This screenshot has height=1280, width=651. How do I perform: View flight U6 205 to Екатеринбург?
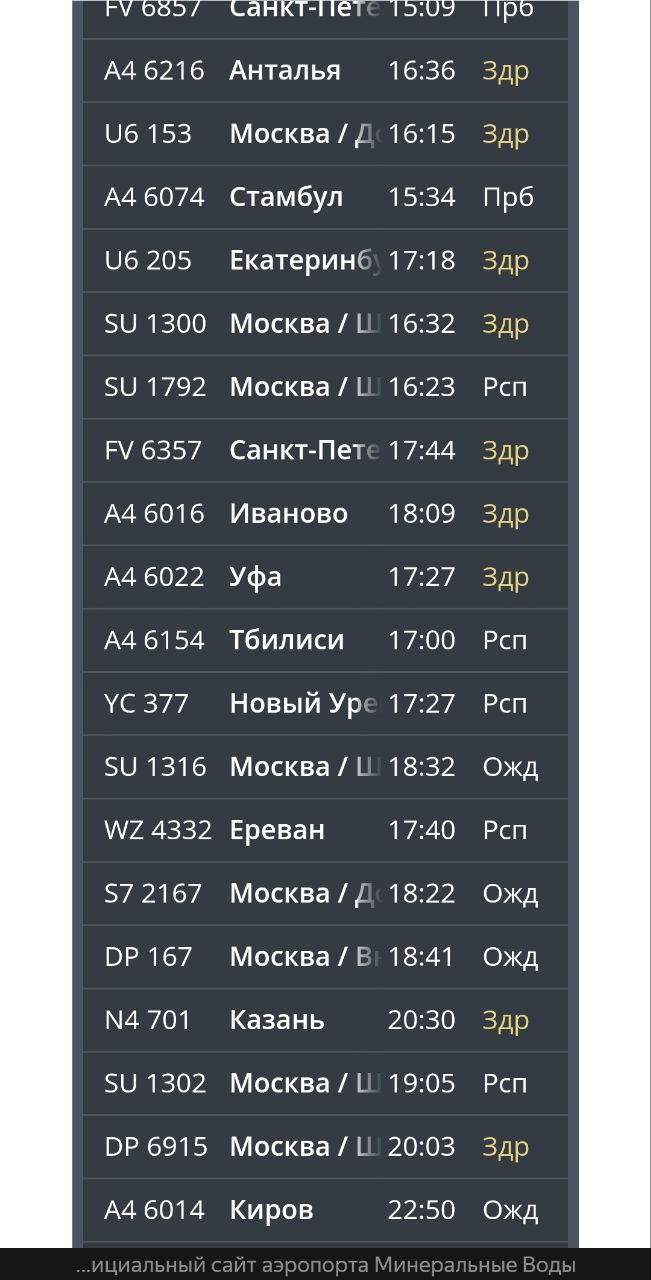click(325, 260)
